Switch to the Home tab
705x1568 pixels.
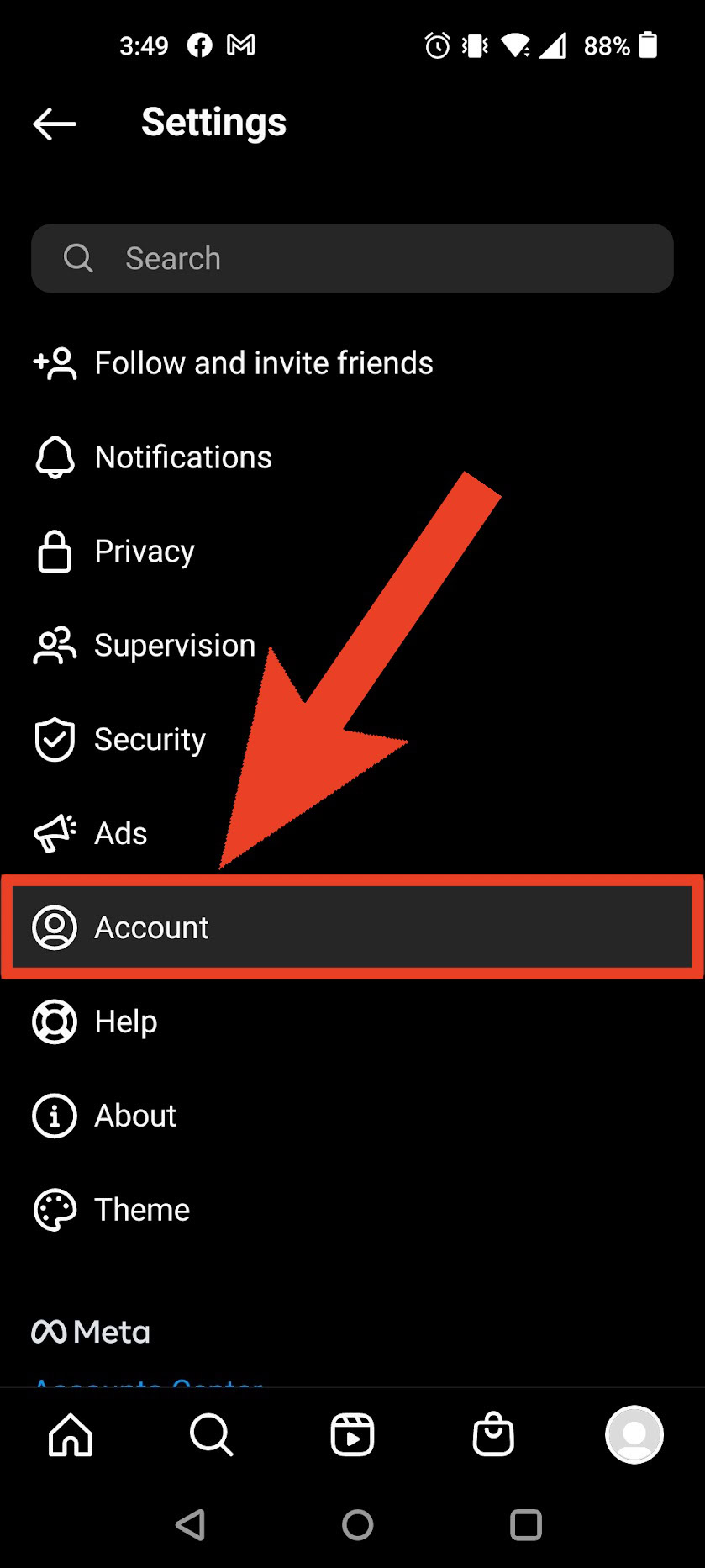tap(71, 1434)
